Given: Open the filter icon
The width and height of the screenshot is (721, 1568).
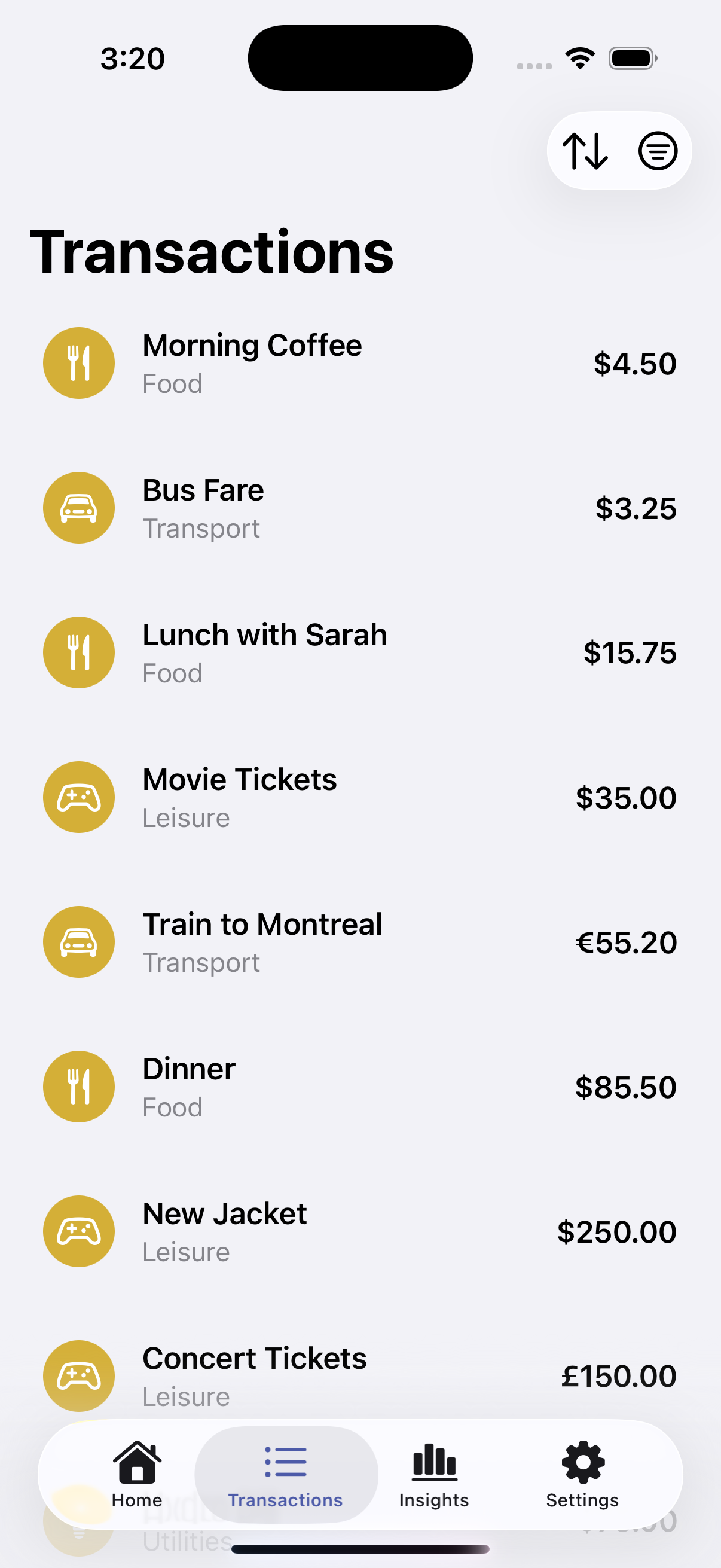Looking at the screenshot, I should click(x=658, y=150).
